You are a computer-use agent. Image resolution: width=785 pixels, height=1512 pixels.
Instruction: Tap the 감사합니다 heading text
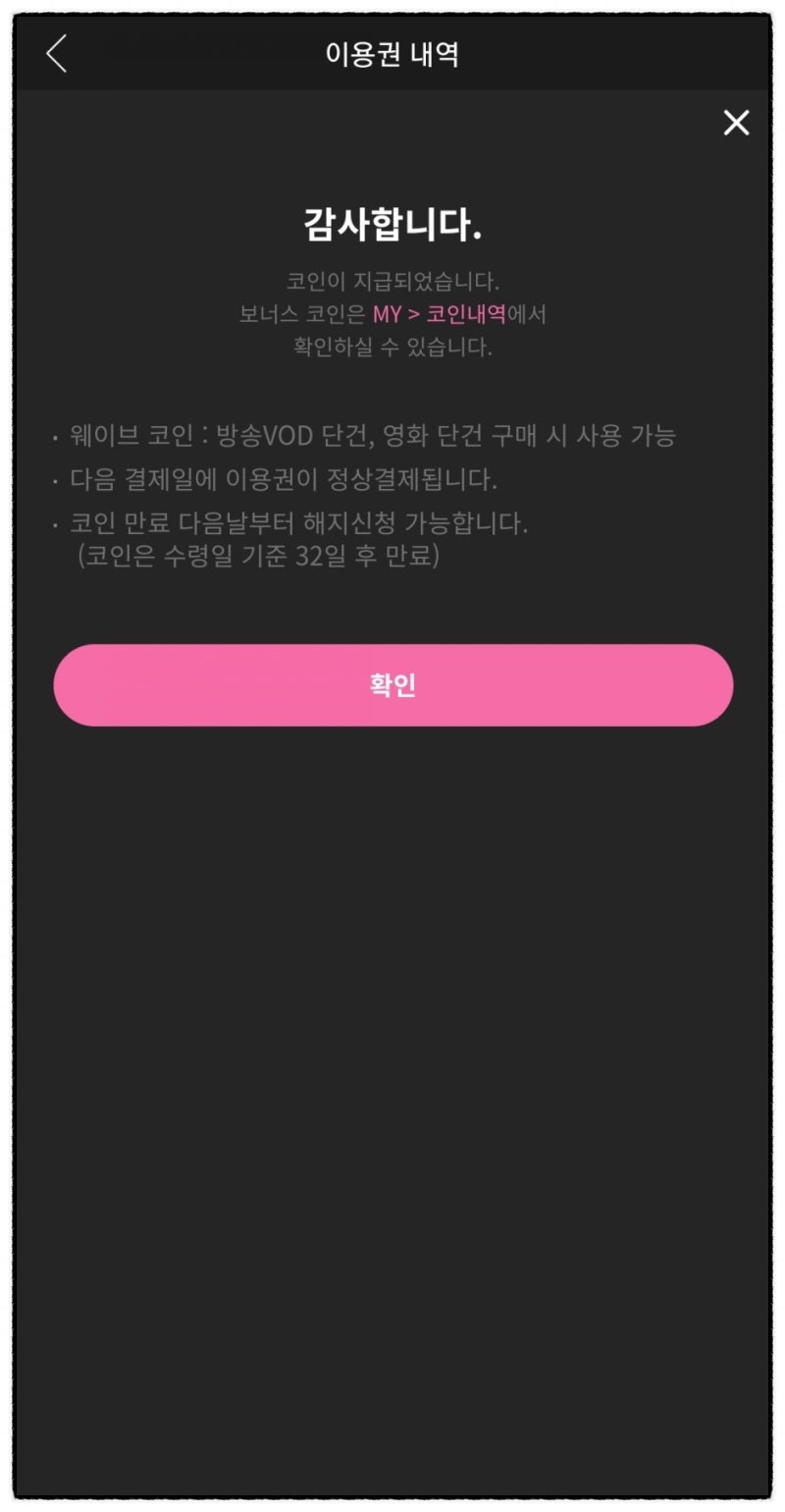point(392,221)
